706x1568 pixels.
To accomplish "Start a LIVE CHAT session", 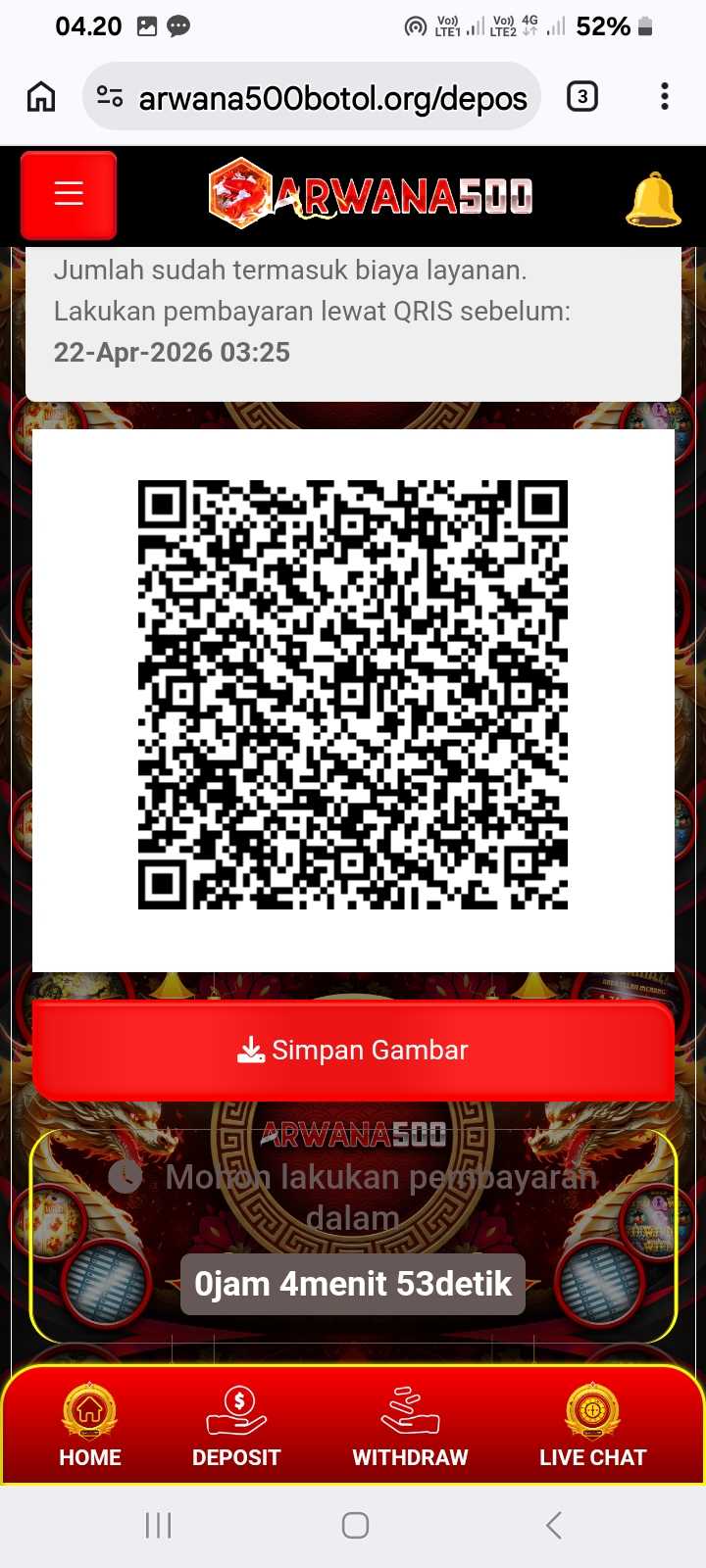I will (592, 1426).
